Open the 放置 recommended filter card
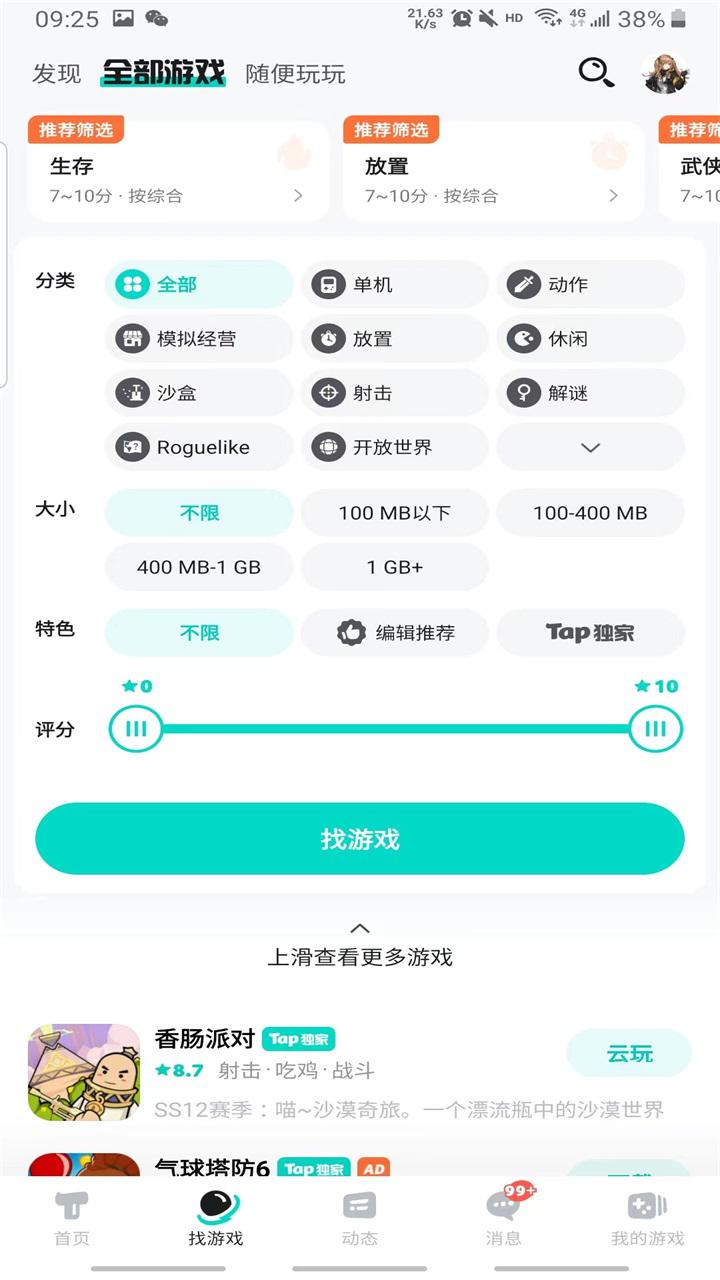The image size is (720, 1280). point(493,171)
